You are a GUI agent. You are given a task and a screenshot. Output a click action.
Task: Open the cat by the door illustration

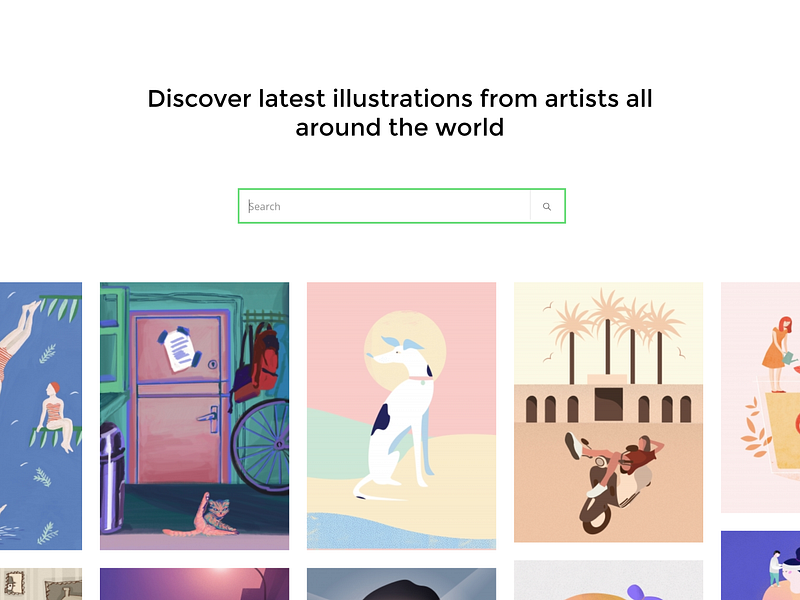coord(194,415)
